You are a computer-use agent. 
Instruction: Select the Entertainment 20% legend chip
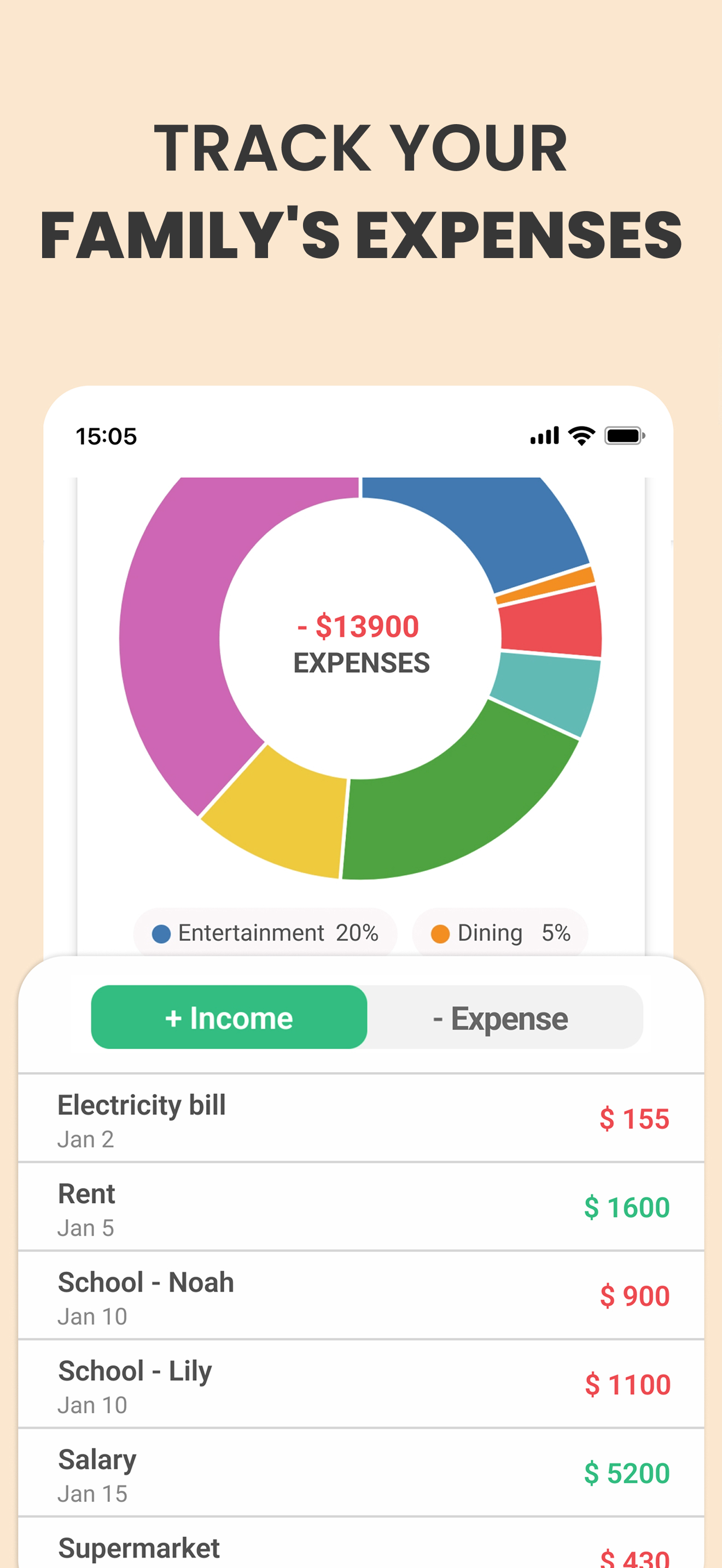pos(266,933)
